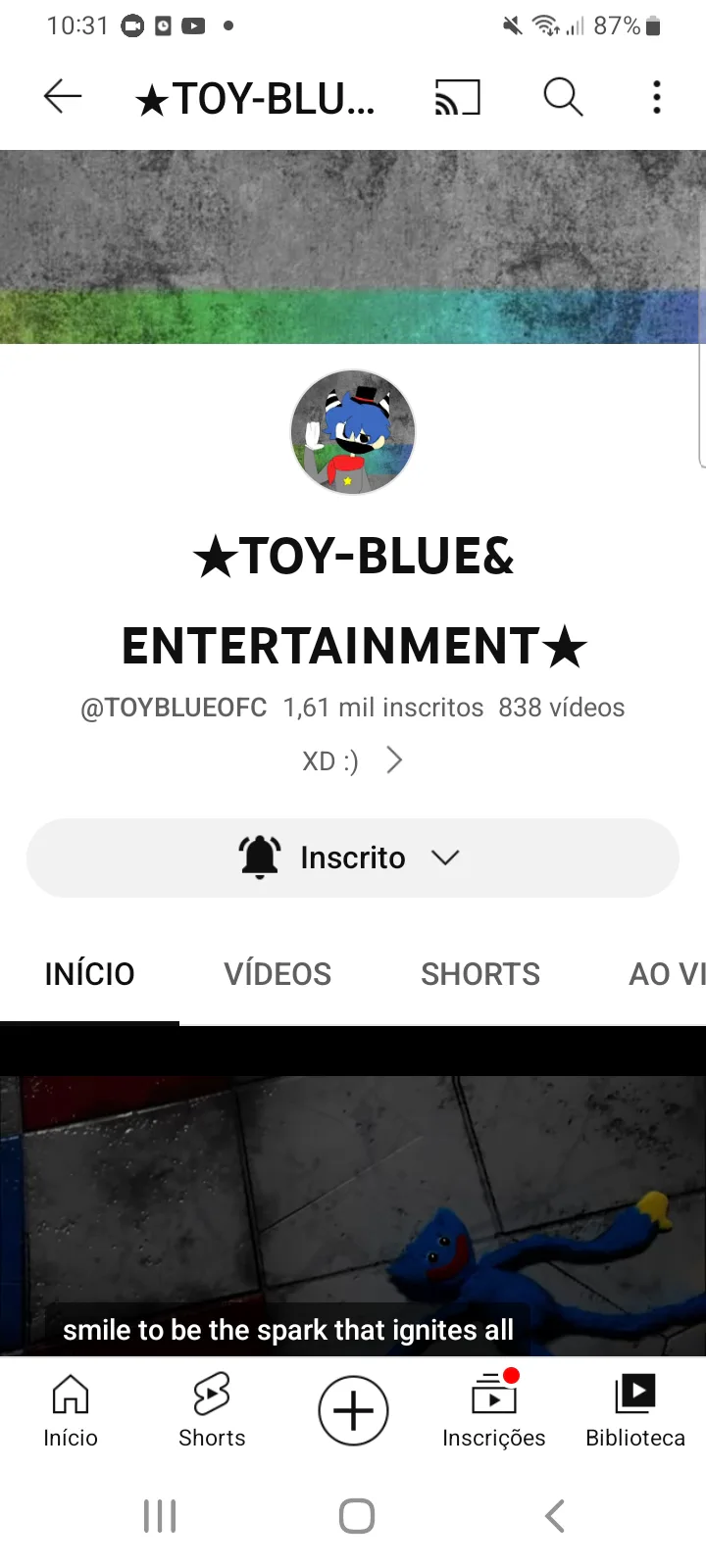The width and height of the screenshot is (706, 1568).
Task: Cast to a device
Action: (457, 97)
